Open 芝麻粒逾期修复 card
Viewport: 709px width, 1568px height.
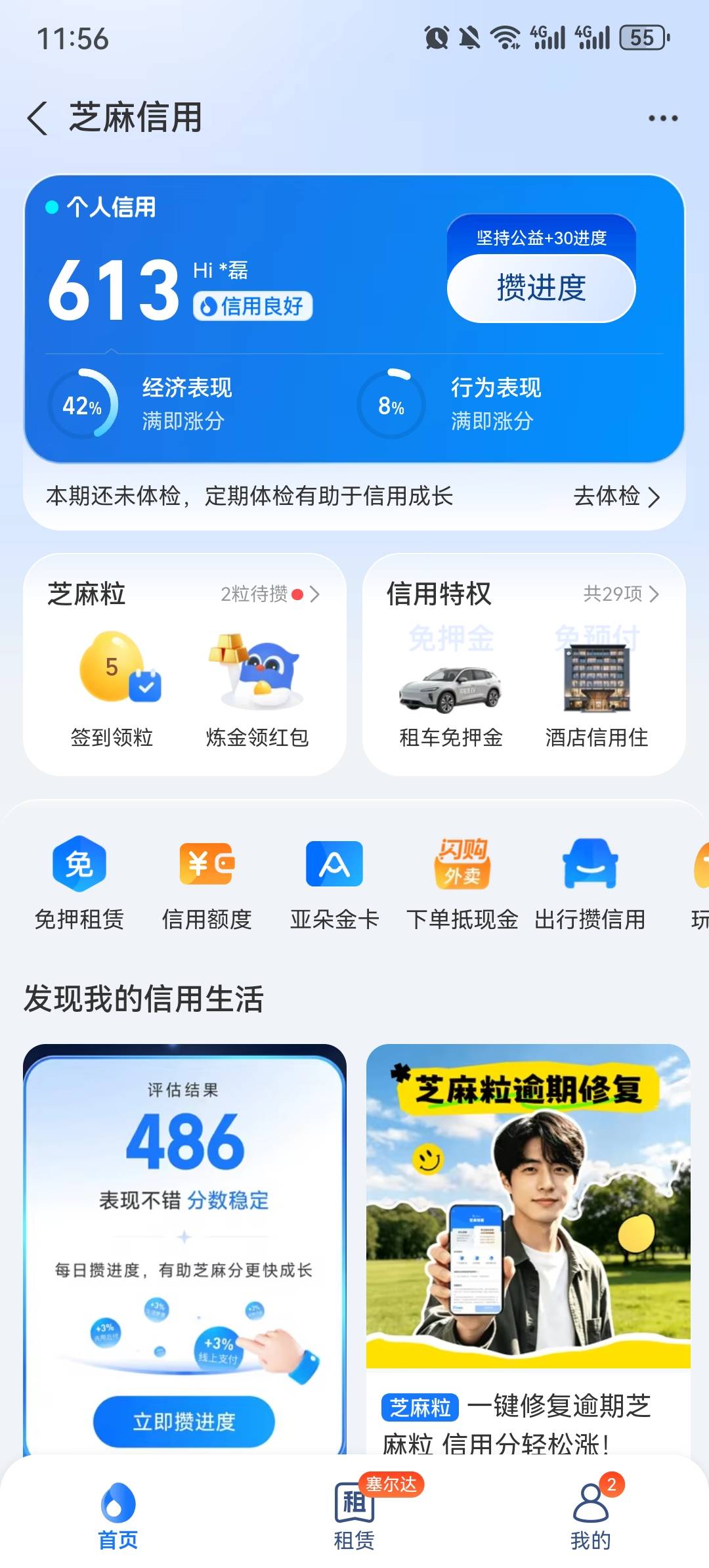pos(528,1248)
